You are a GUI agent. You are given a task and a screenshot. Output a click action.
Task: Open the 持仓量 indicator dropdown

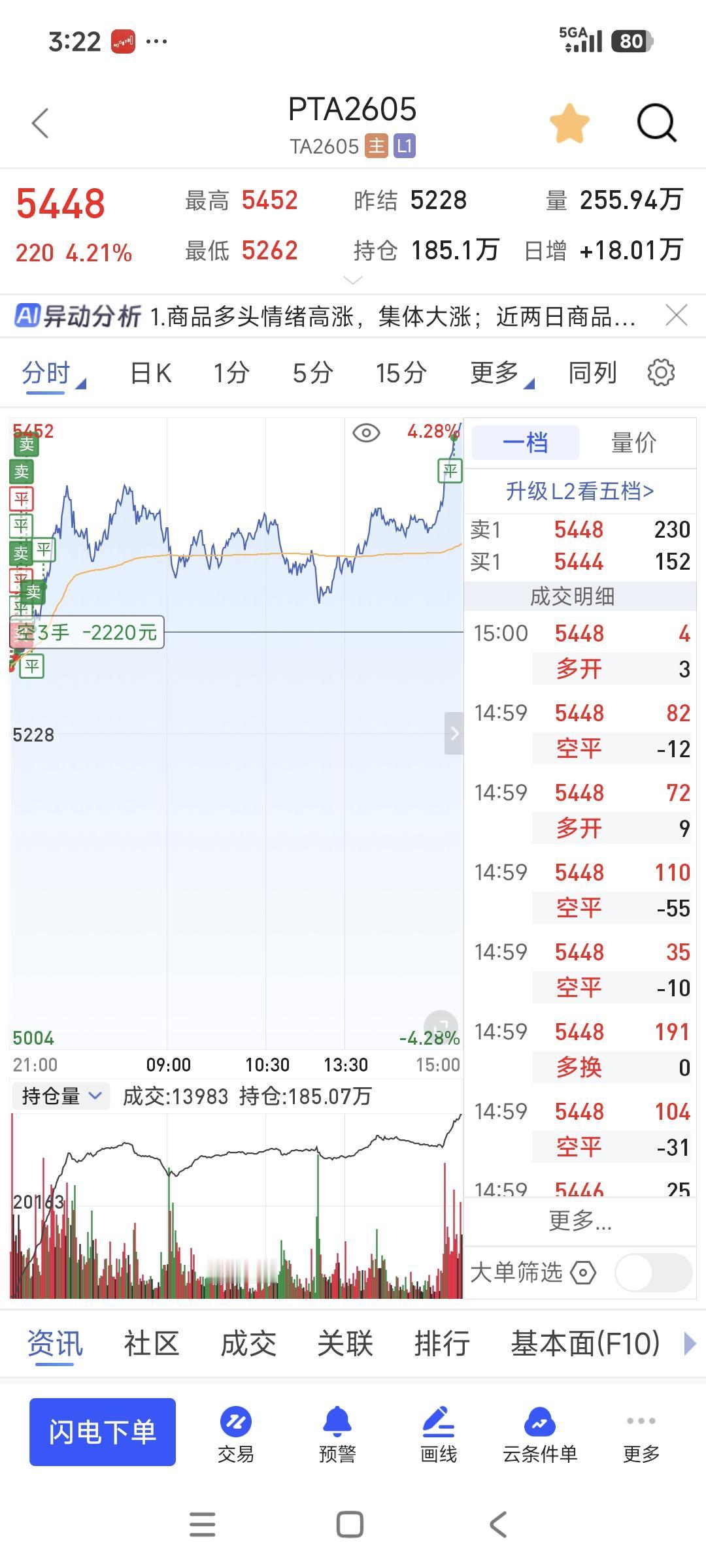pos(61,1095)
